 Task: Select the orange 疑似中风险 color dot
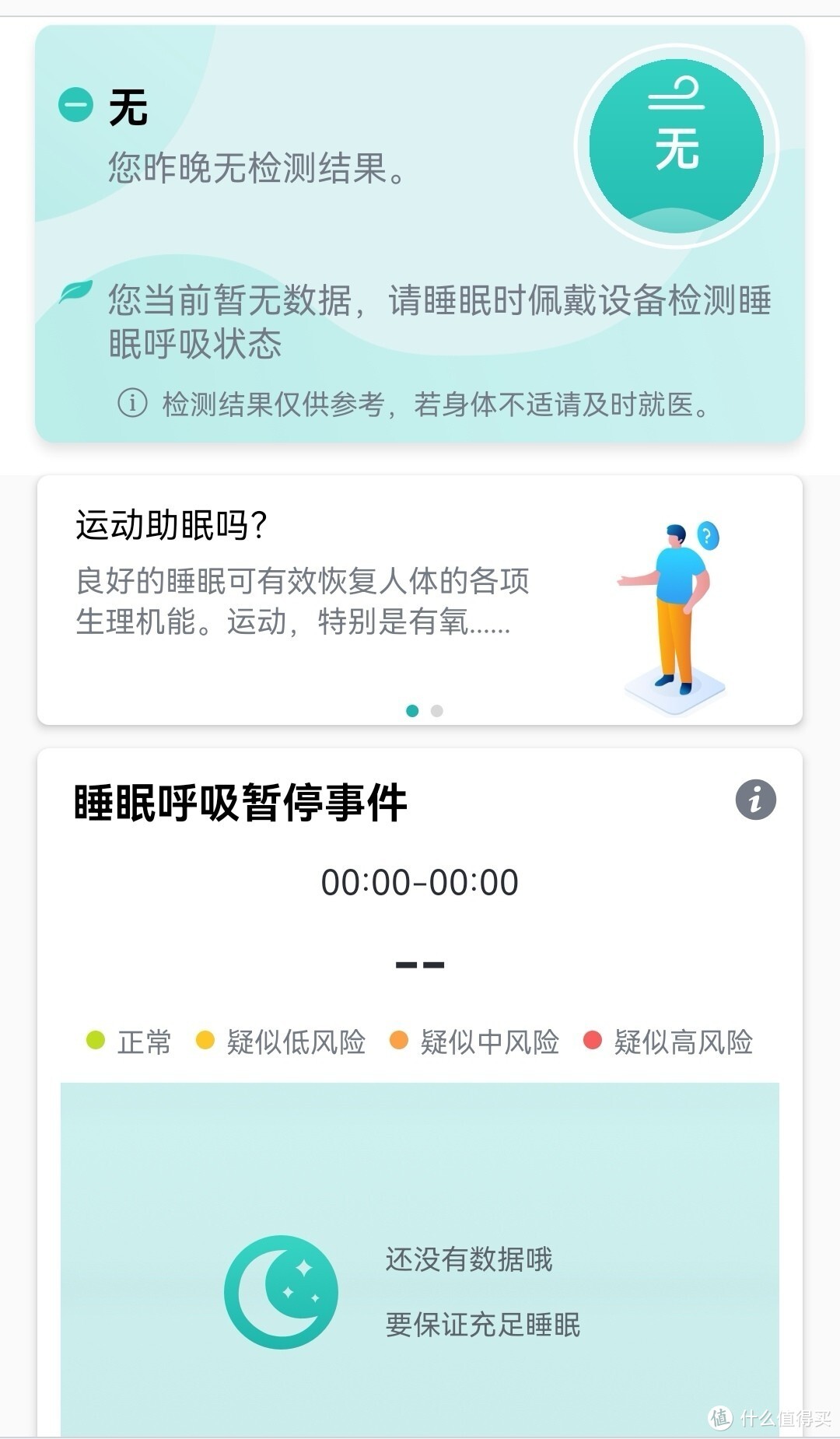[x=401, y=1039]
